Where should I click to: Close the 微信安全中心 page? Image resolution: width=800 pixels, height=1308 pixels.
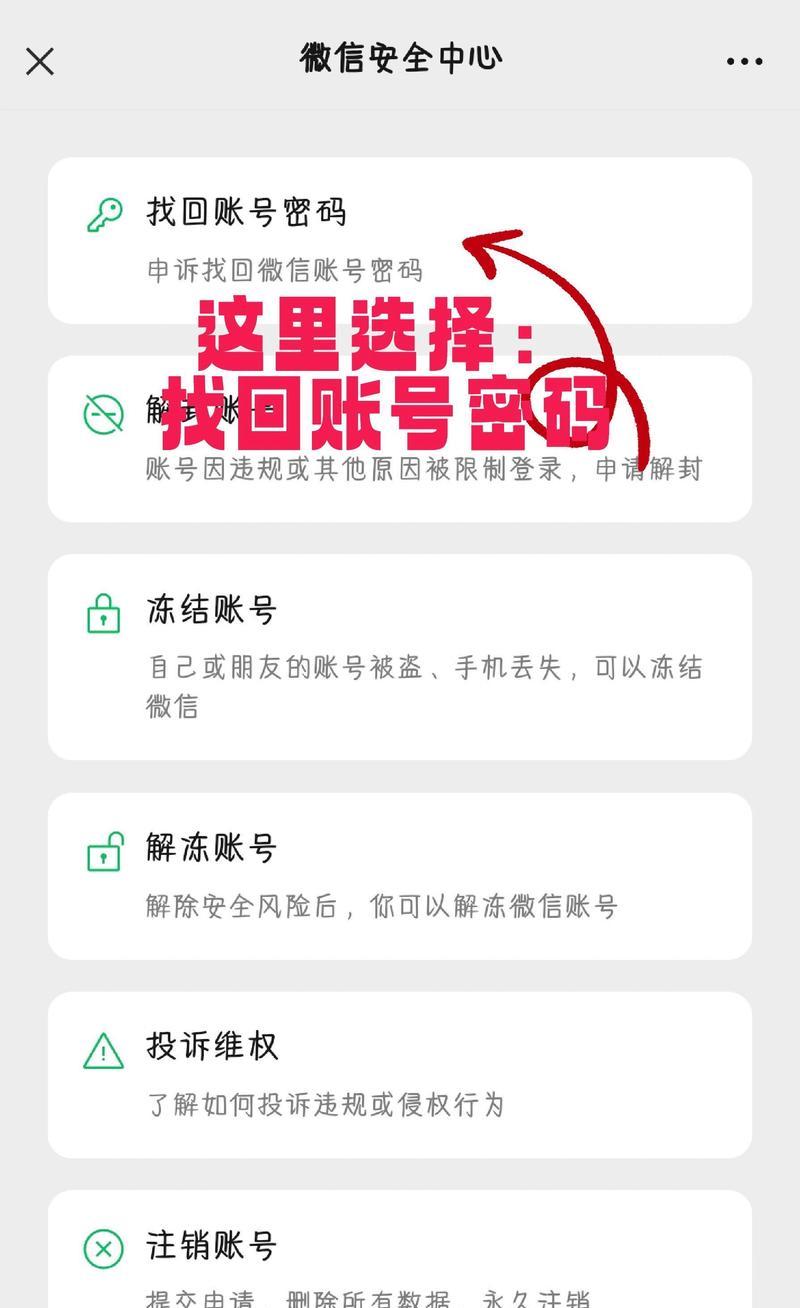click(x=40, y=62)
